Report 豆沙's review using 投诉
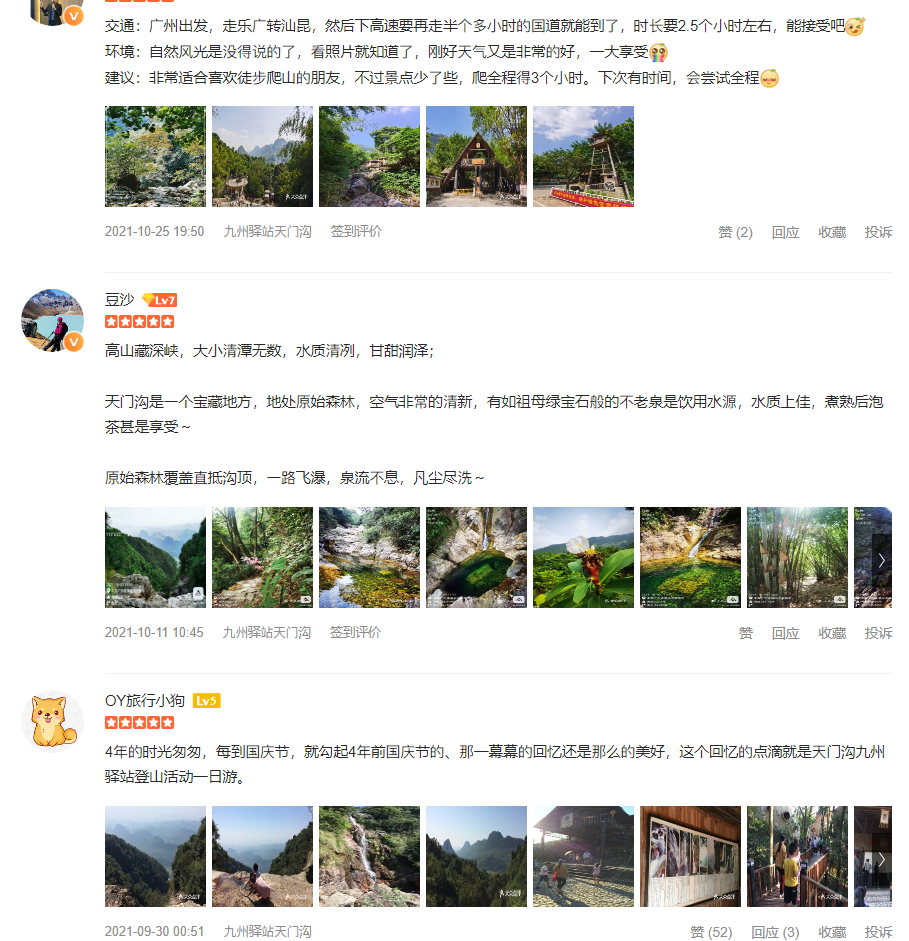 pyautogui.click(x=878, y=633)
